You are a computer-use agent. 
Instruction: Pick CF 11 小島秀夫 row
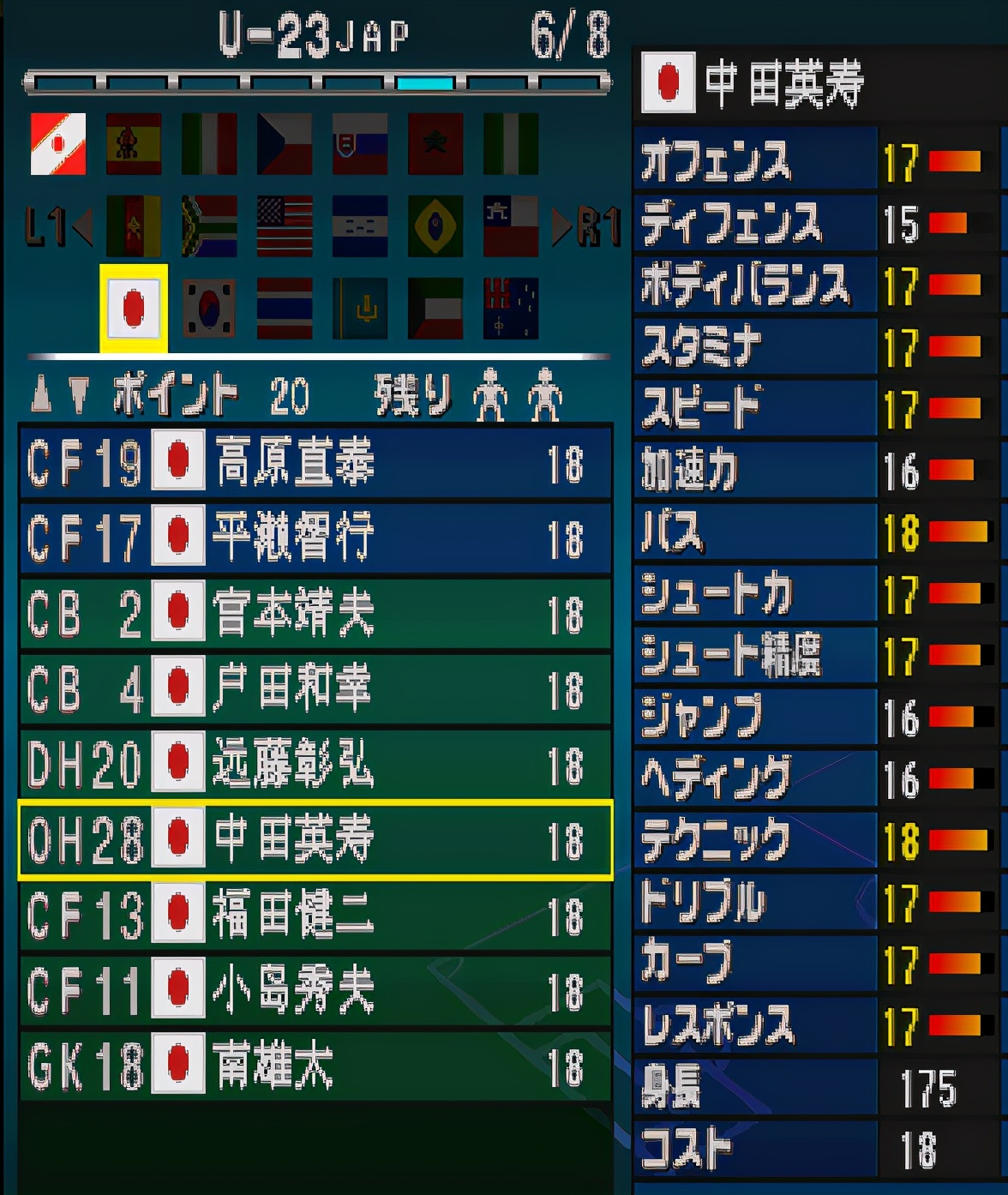[x=315, y=991]
